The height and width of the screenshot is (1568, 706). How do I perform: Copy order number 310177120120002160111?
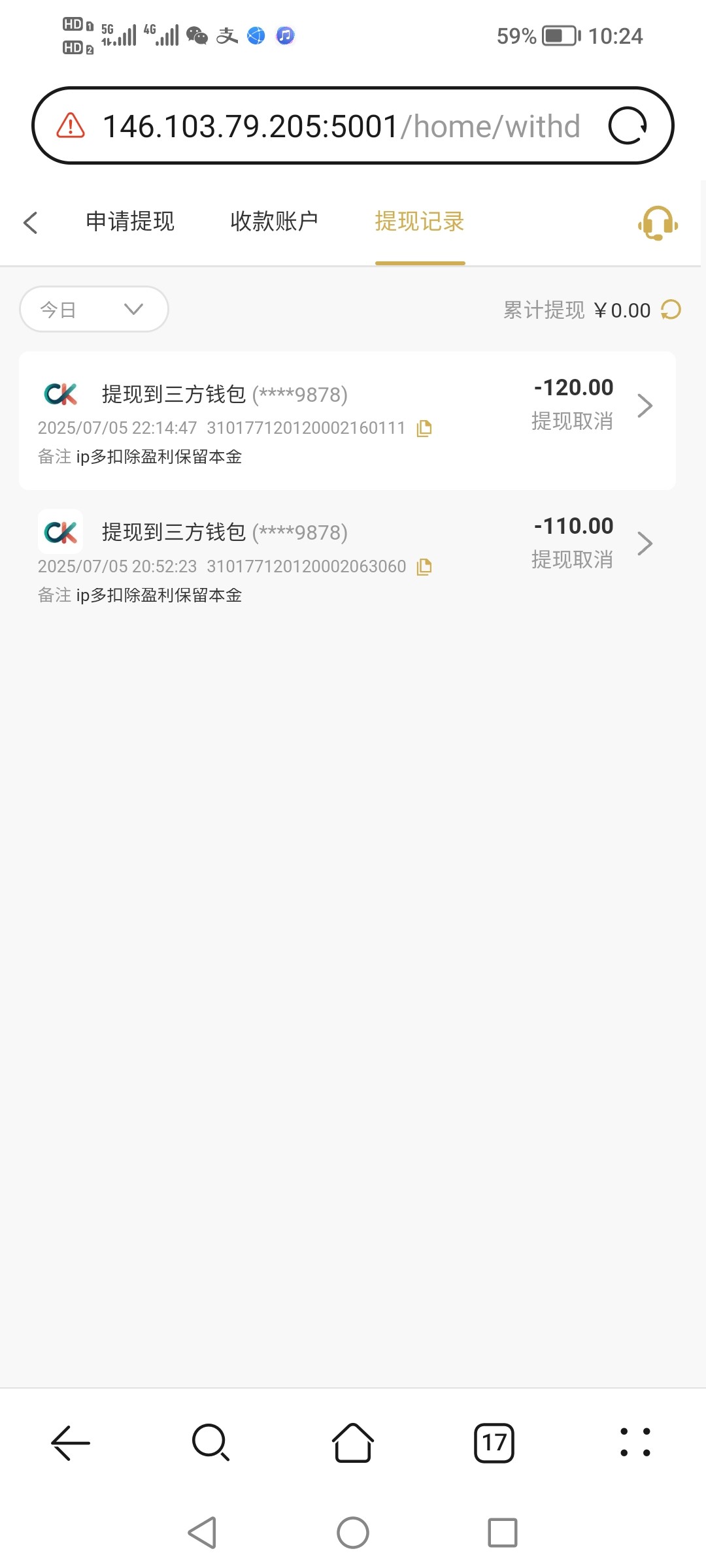pyautogui.click(x=424, y=428)
